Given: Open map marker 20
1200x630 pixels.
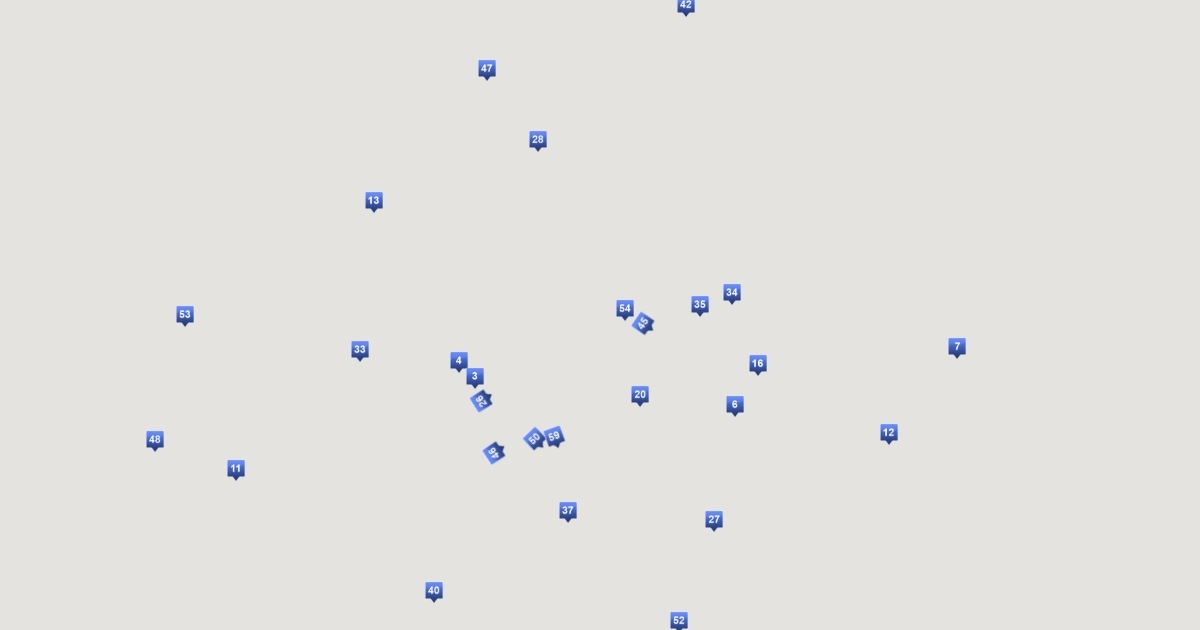Looking at the screenshot, I should 640,395.
